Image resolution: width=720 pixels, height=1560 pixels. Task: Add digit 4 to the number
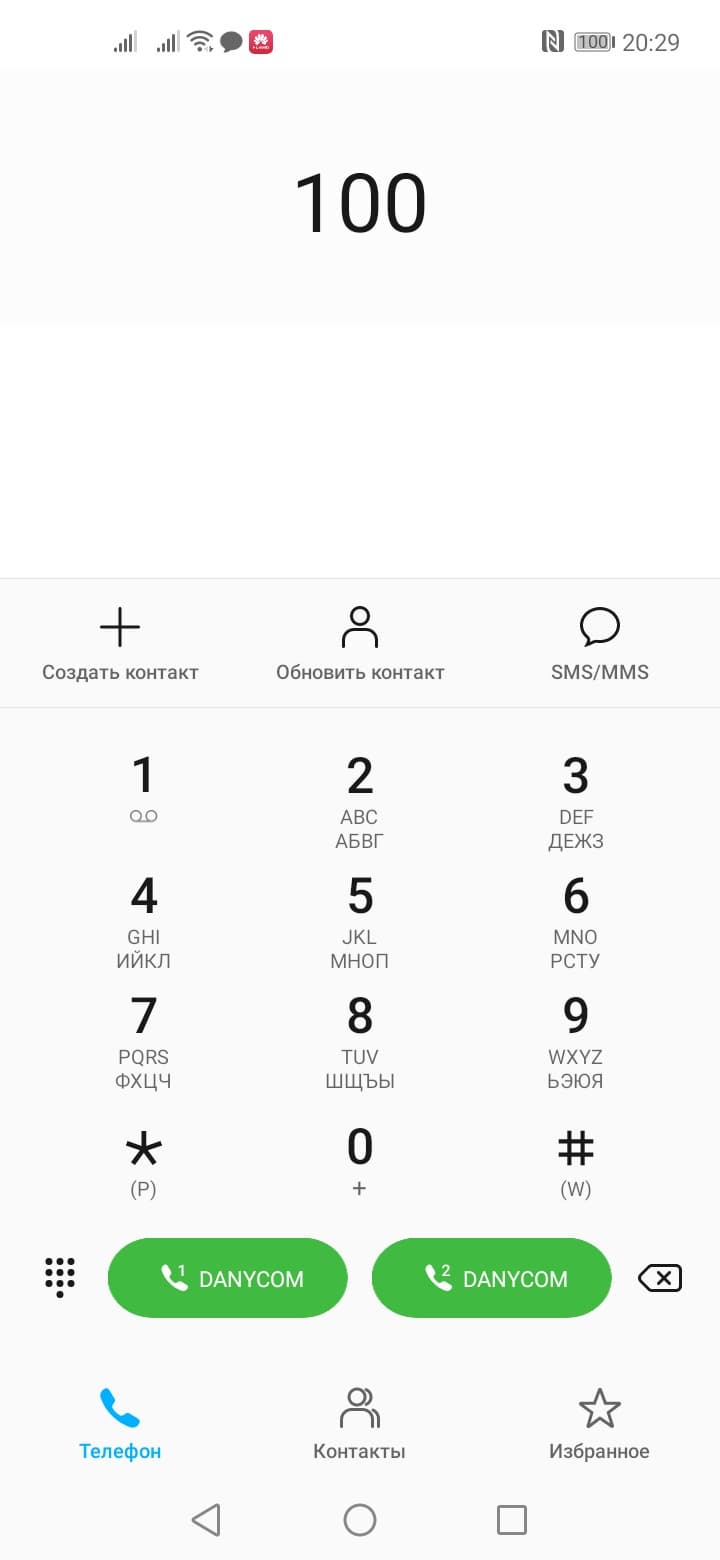[144, 920]
